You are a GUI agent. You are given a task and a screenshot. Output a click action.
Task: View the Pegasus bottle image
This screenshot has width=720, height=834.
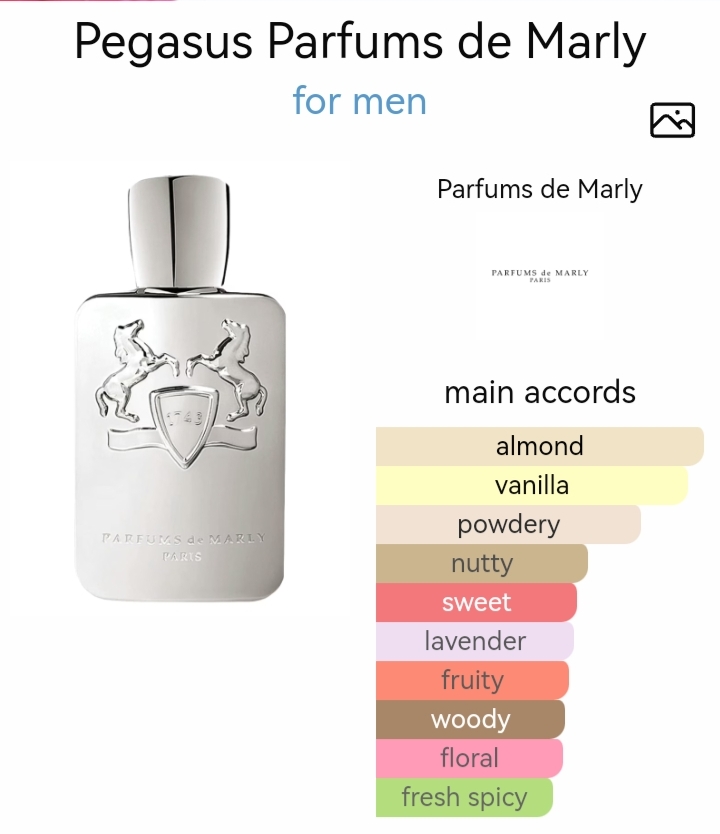click(x=181, y=390)
